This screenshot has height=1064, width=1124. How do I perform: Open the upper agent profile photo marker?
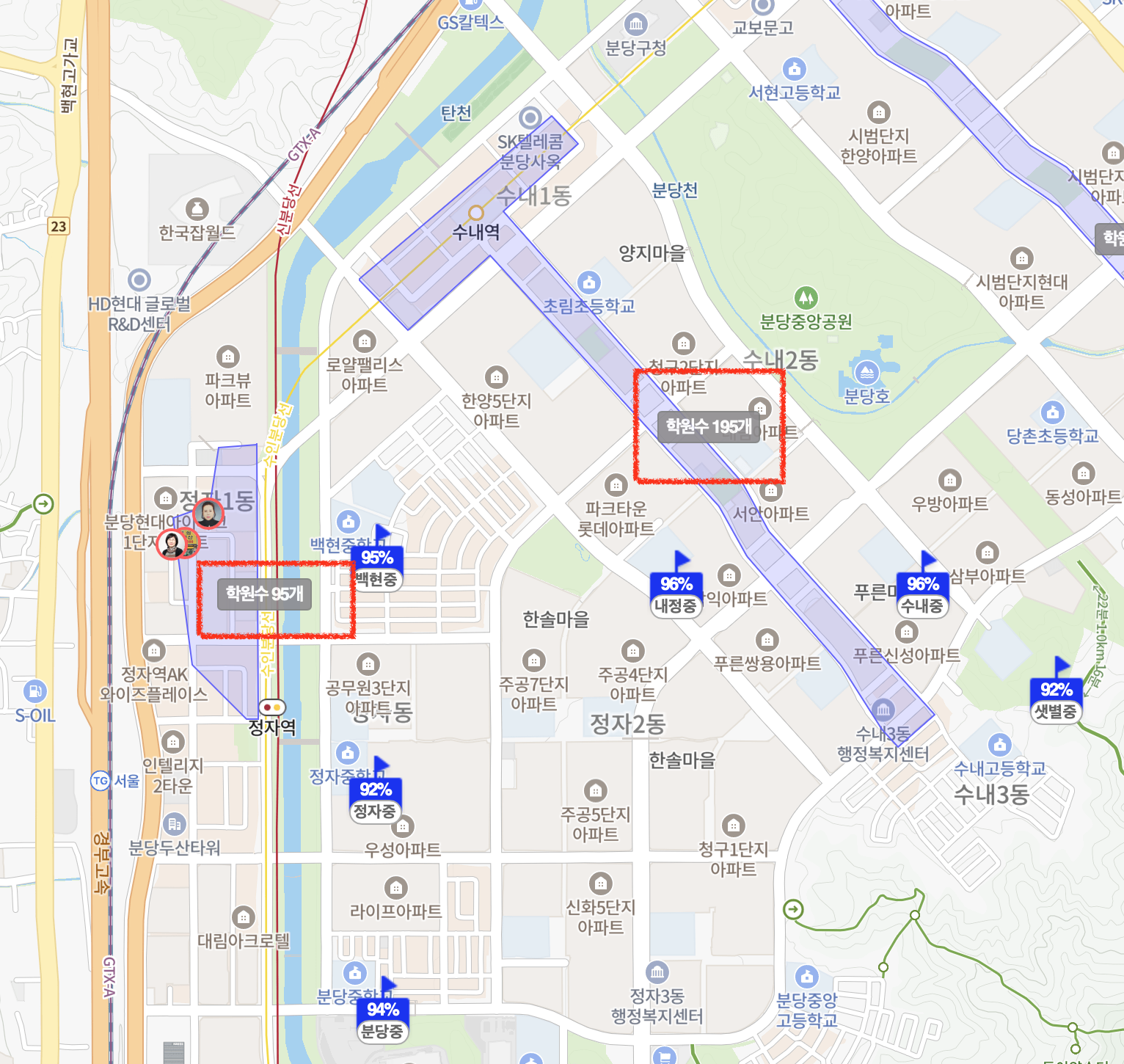(208, 513)
